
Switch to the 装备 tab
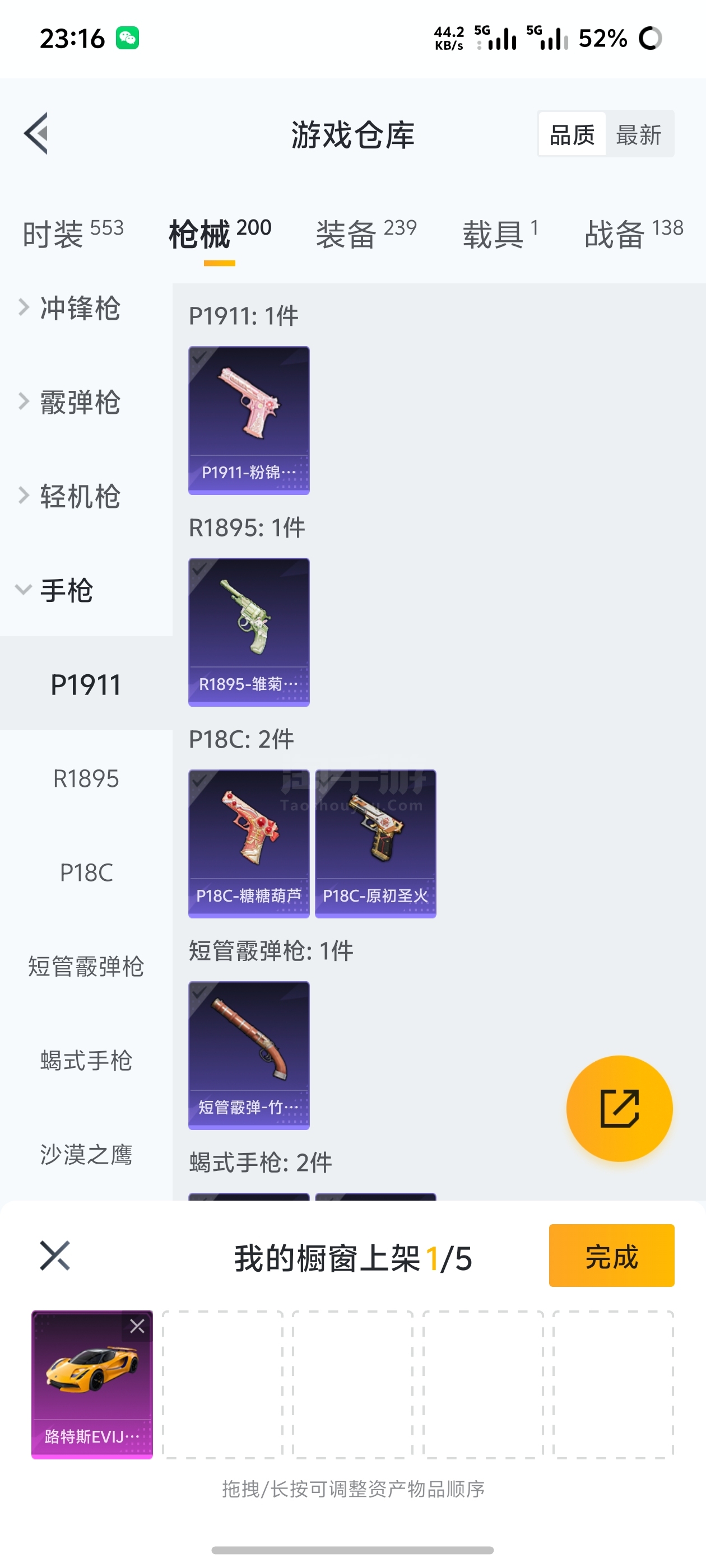tap(365, 234)
